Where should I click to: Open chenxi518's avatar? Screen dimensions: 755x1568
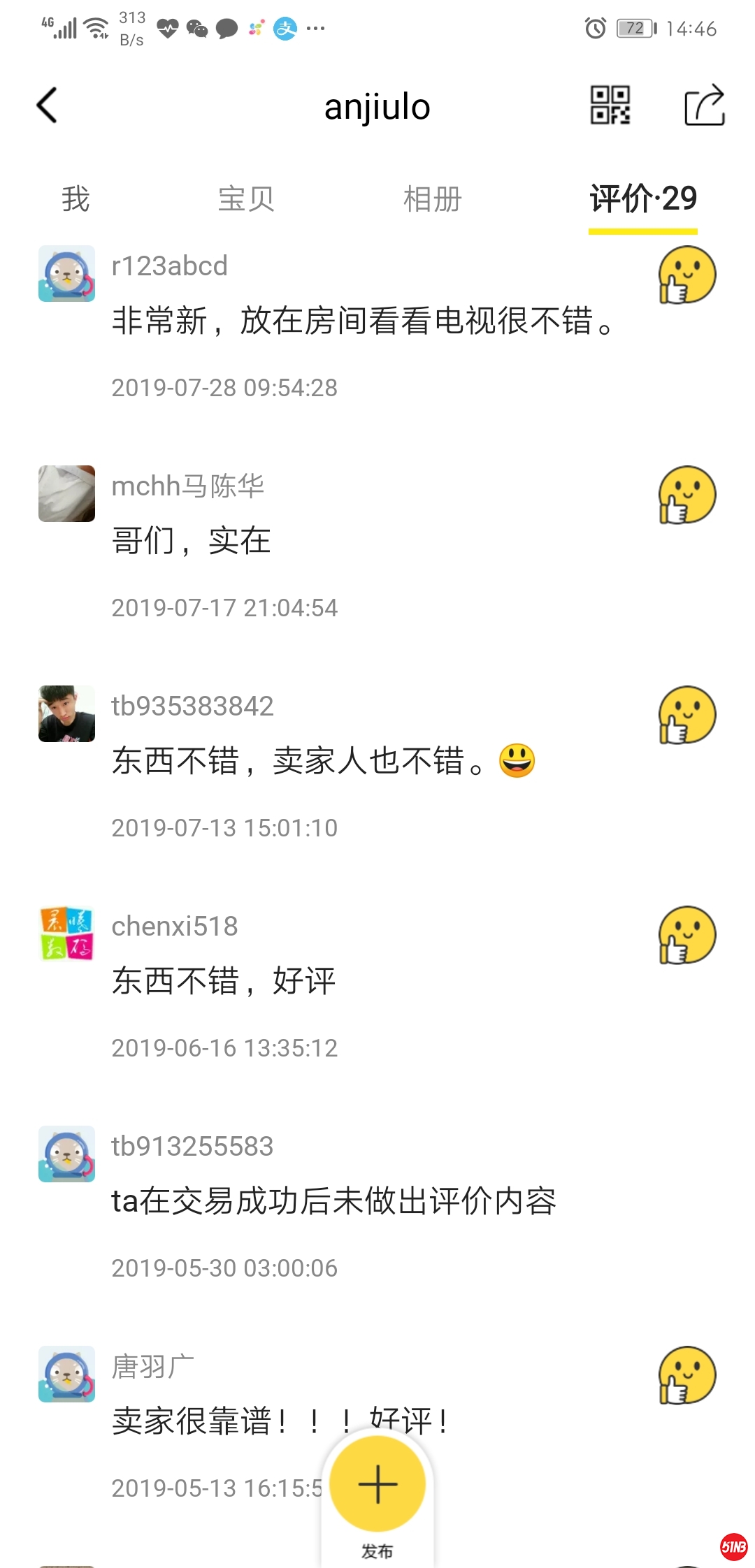click(66, 934)
